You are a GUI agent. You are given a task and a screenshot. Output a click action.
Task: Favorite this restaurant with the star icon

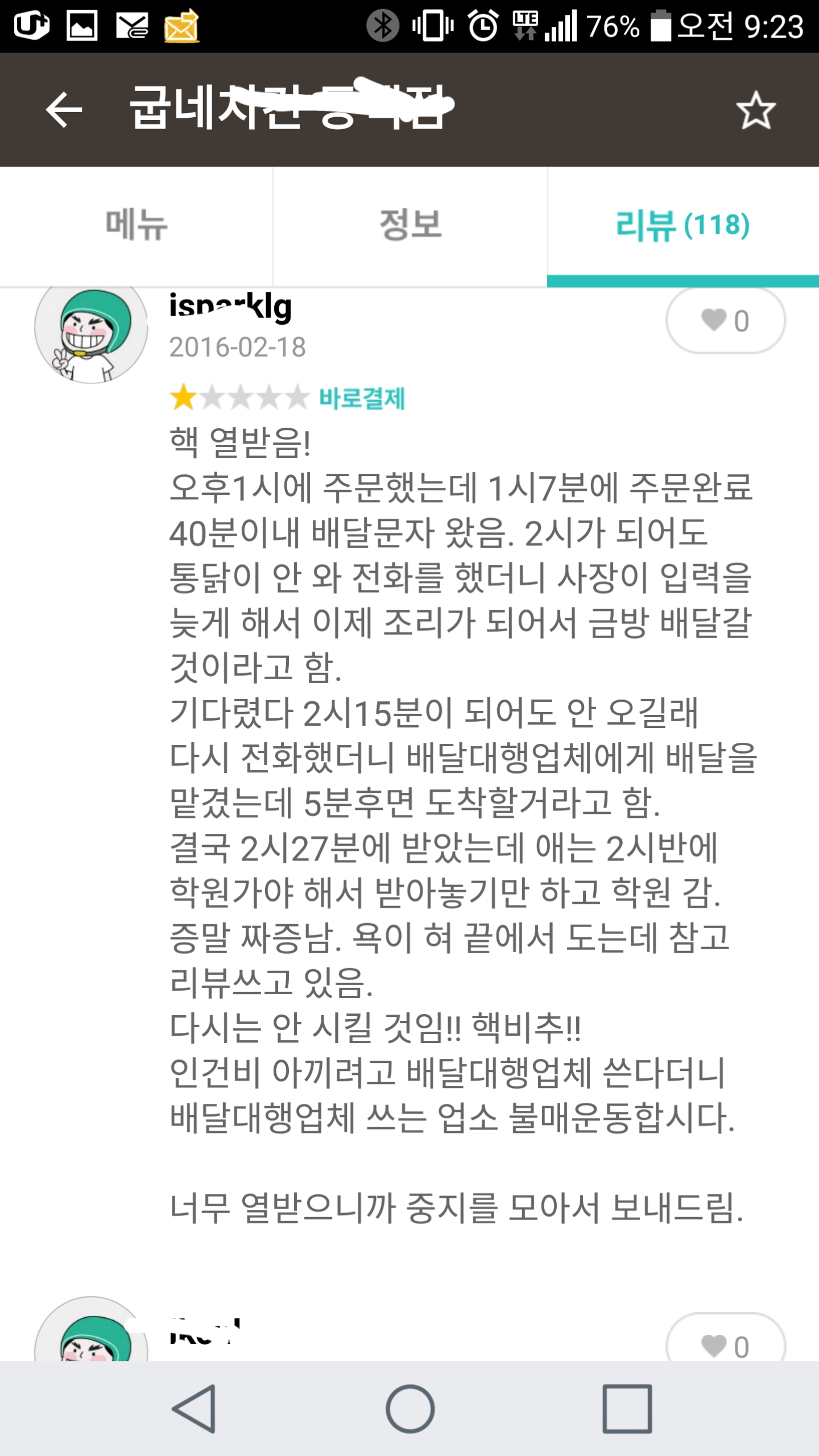coord(755,109)
